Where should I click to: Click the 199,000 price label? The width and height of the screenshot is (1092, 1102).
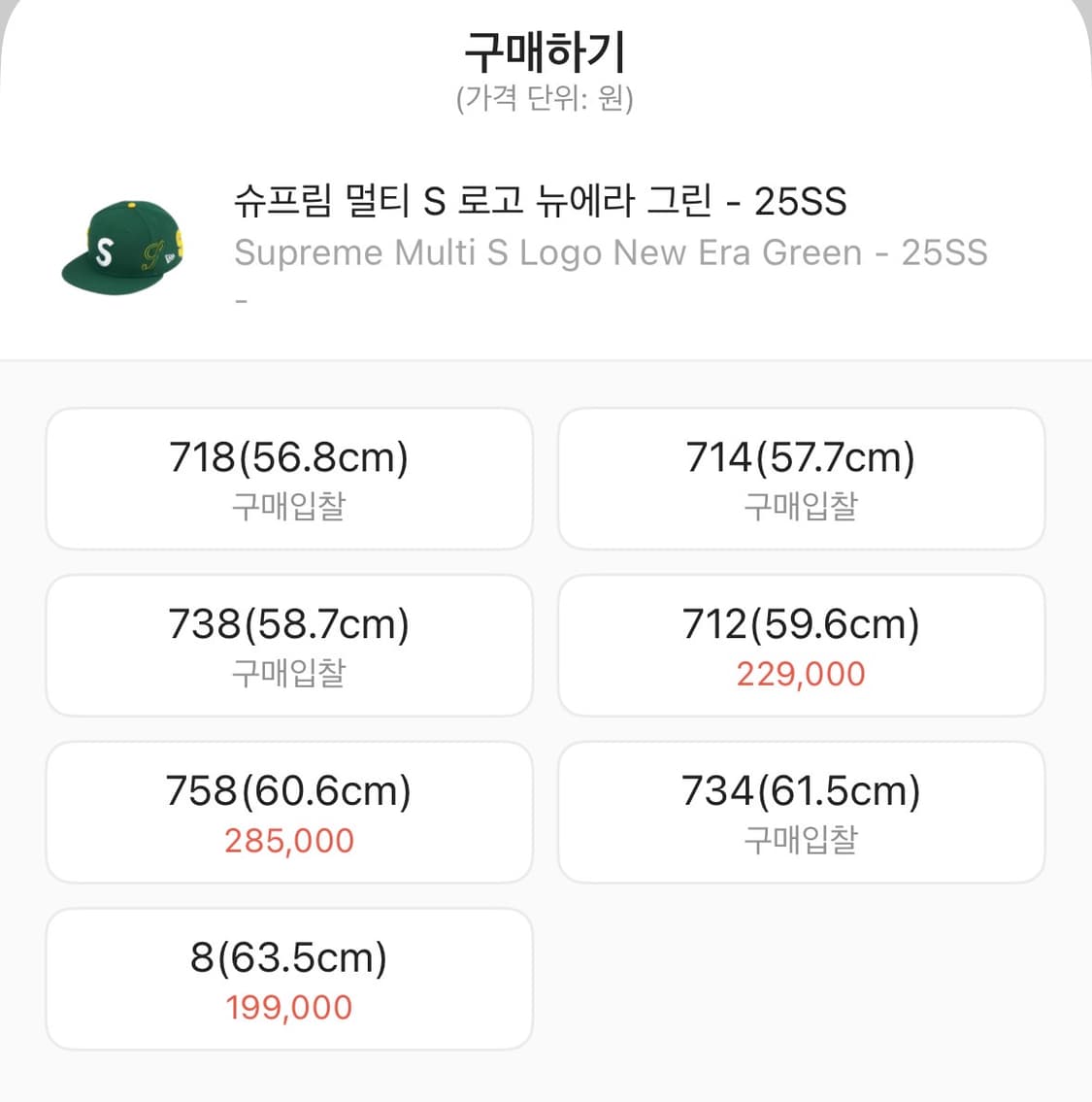coord(287,1008)
